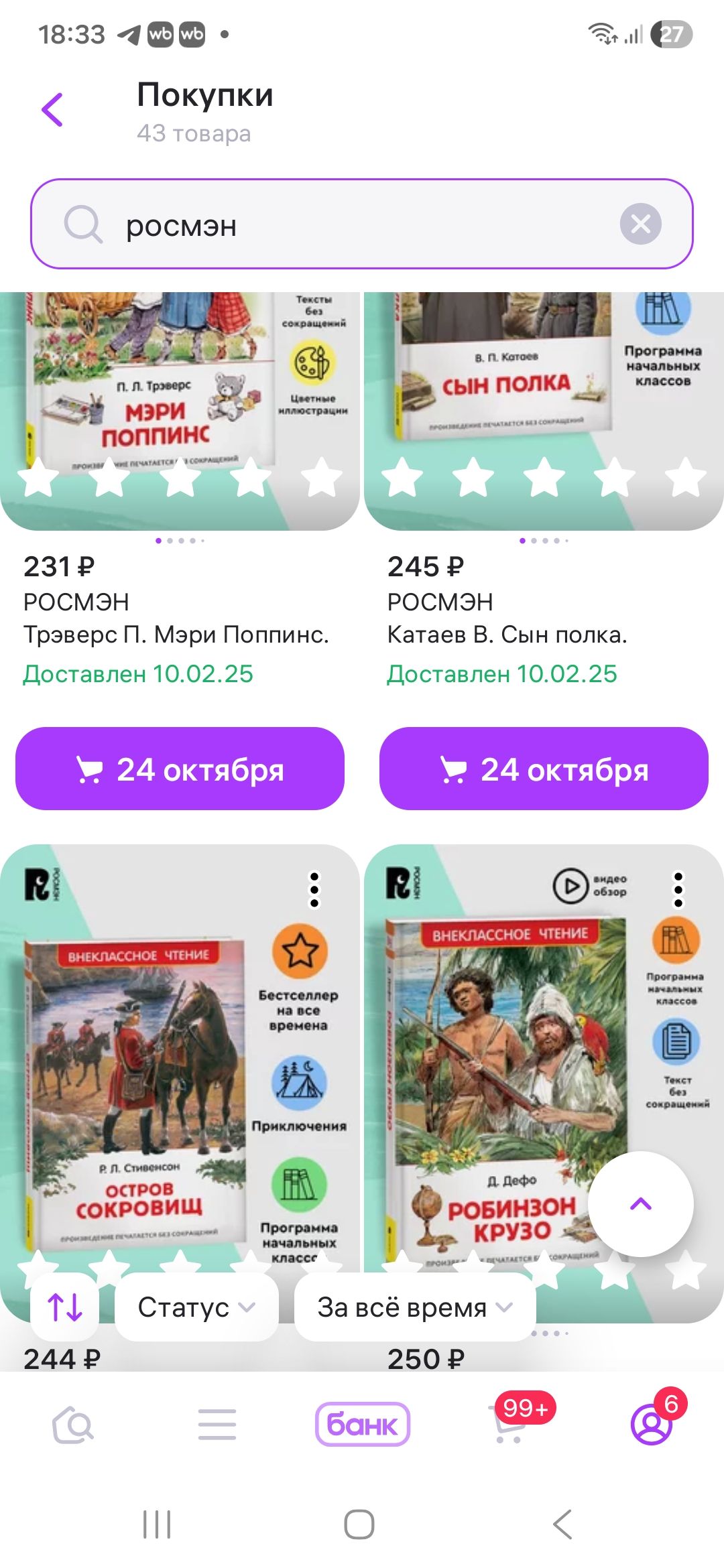Open the sort order options
Image resolution: width=724 pixels, height=1568 pixels.
coord(65,1307)
